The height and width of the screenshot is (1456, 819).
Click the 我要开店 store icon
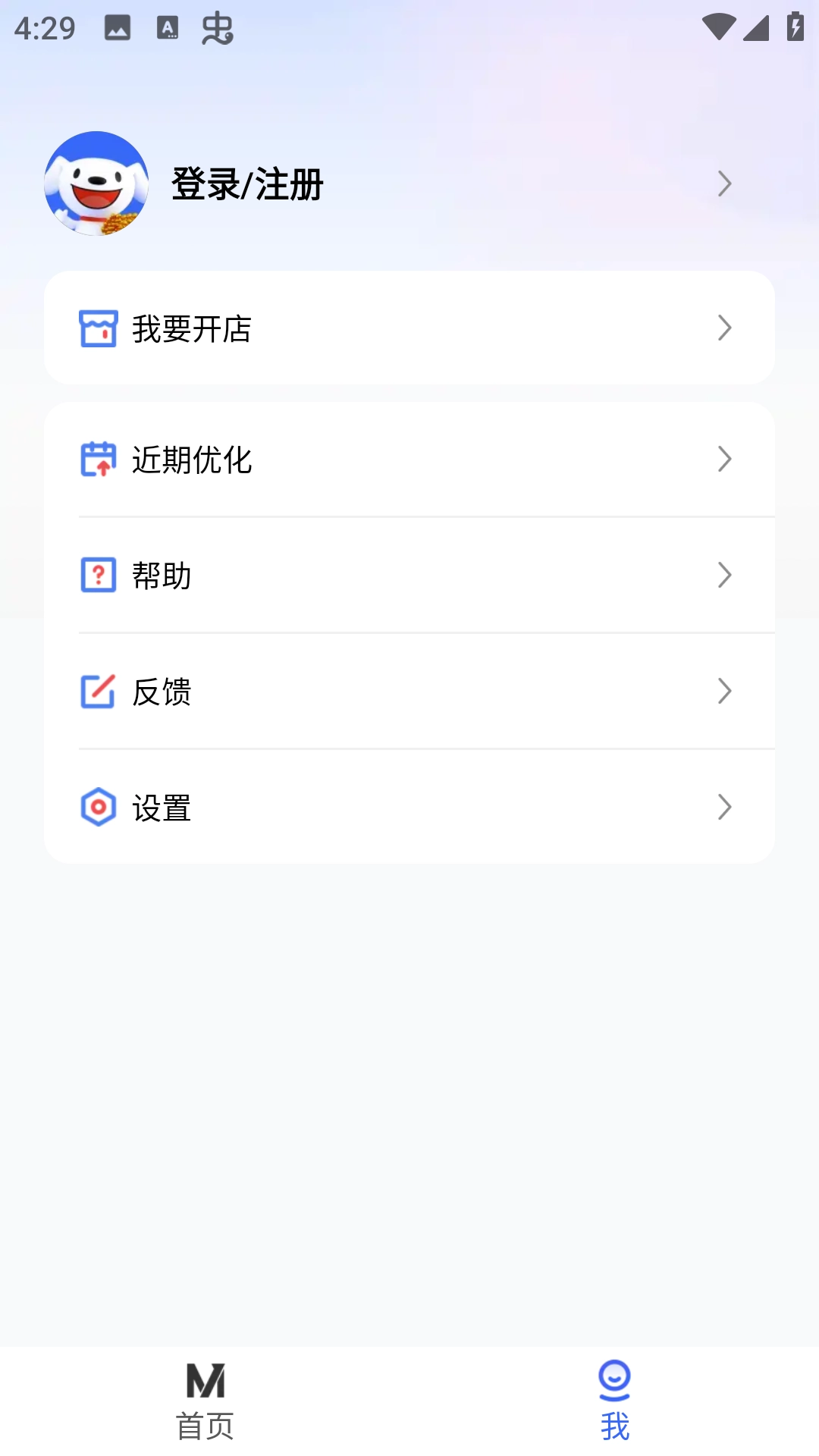coord(97,328)
